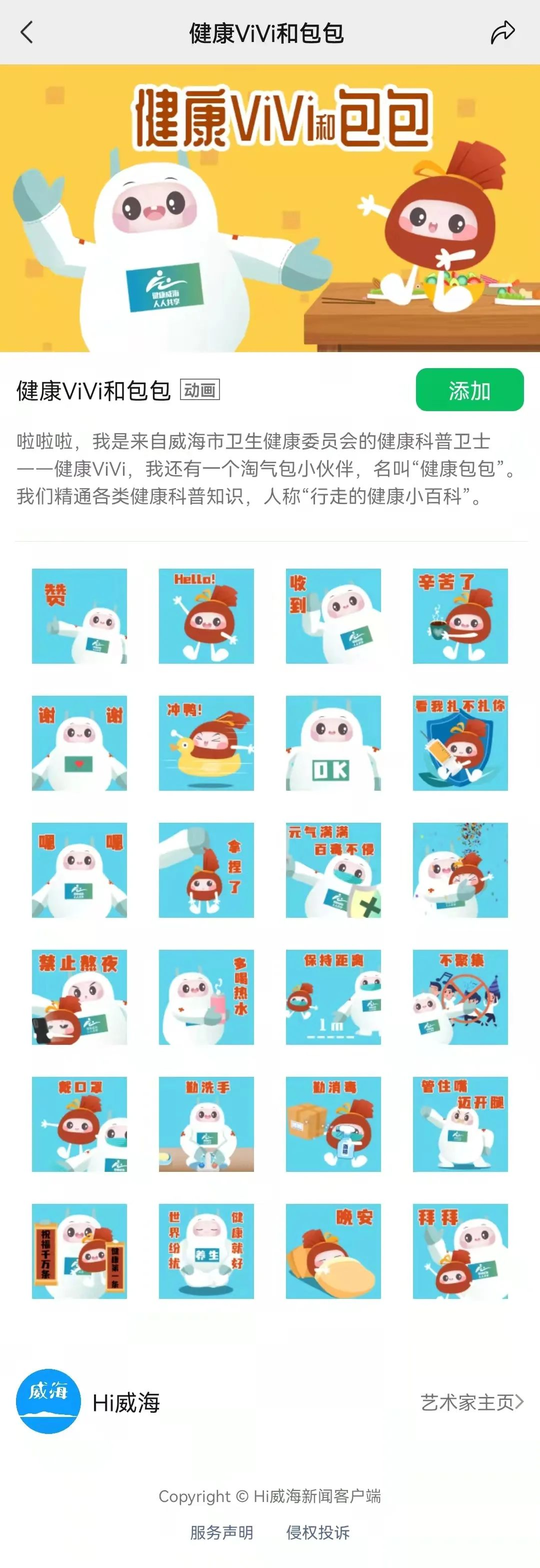Screen dimensions: 540x1568
Task: View the 谢谢 sticker
Action: [79, 743]
